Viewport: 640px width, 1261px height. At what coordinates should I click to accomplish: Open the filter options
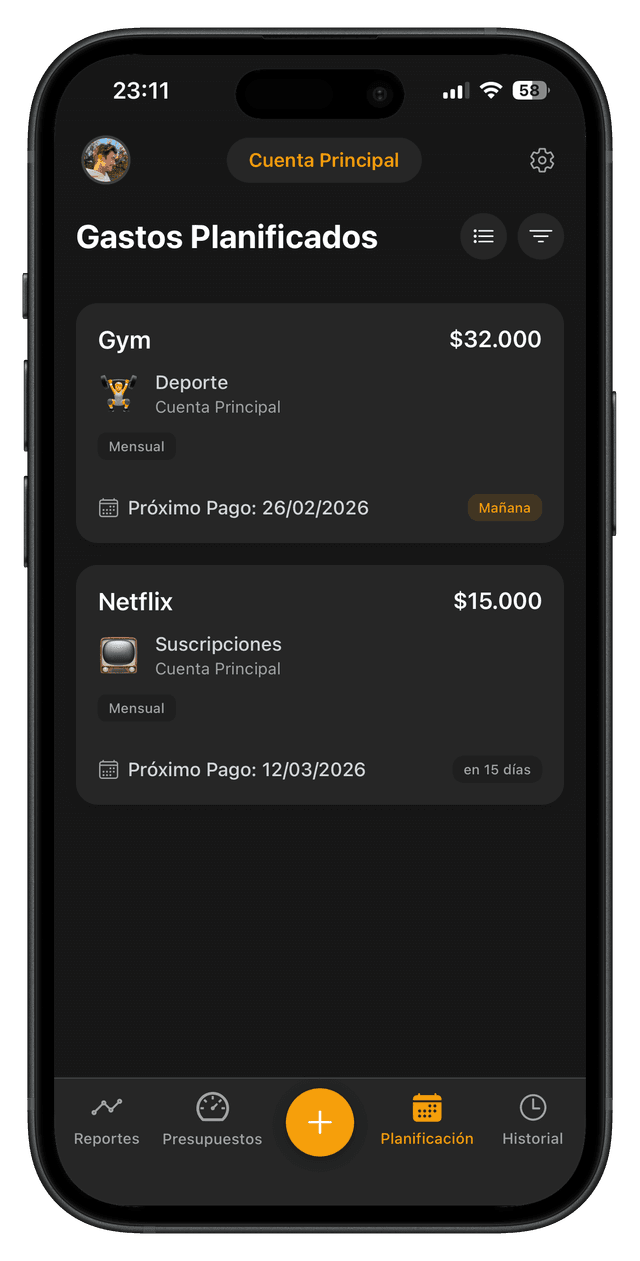coord(540,237)
